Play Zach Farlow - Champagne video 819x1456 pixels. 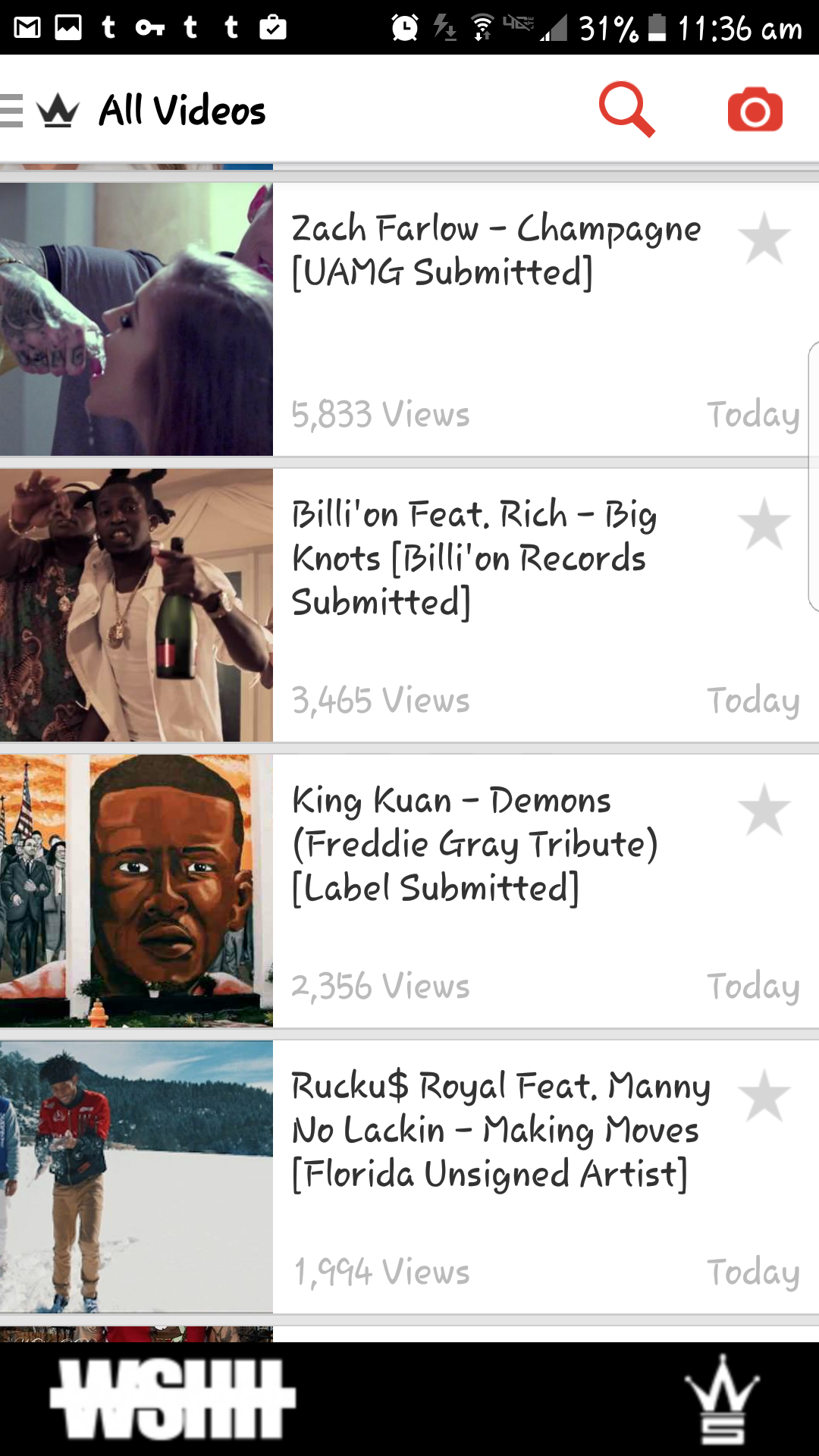(x=136, y=319)
